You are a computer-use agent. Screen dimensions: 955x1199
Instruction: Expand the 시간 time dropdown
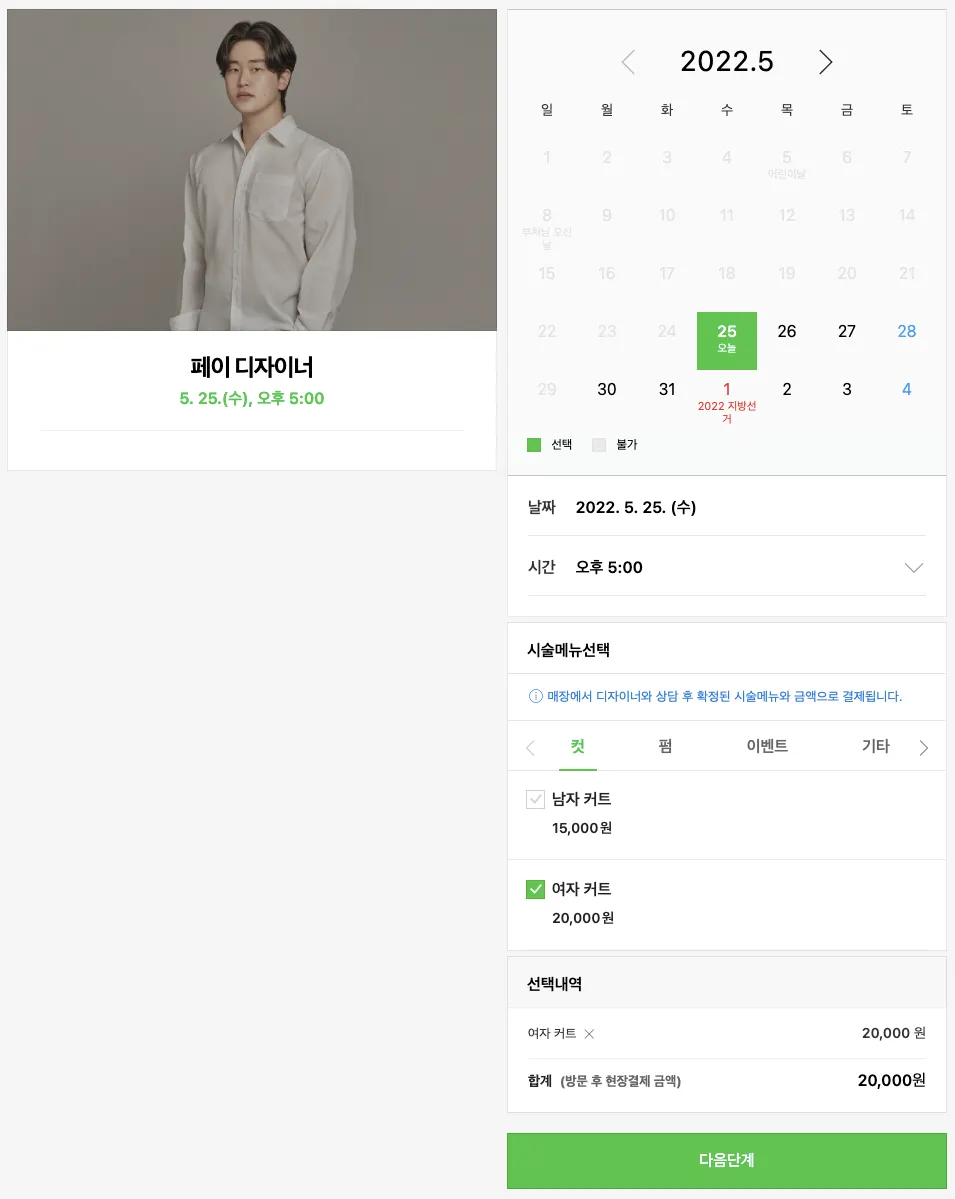click(913, 567)
